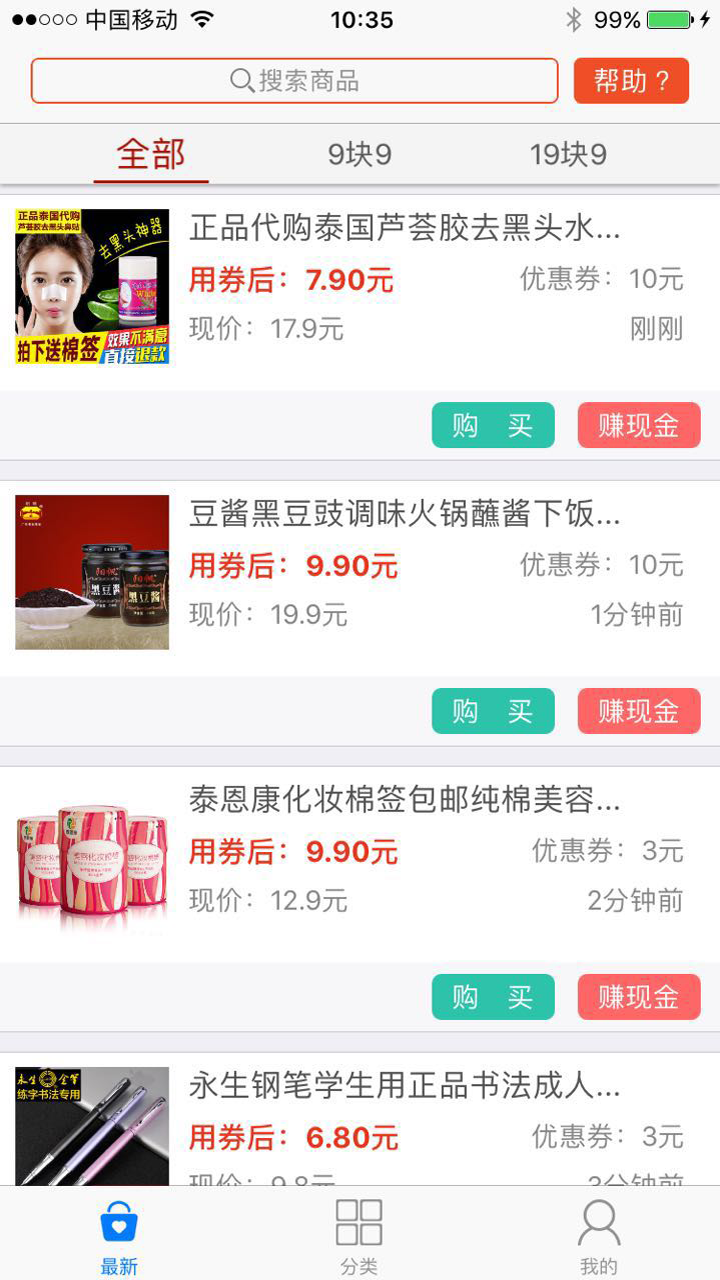Open the 豆酱黑豆豉调味 product

coord(404,515)
